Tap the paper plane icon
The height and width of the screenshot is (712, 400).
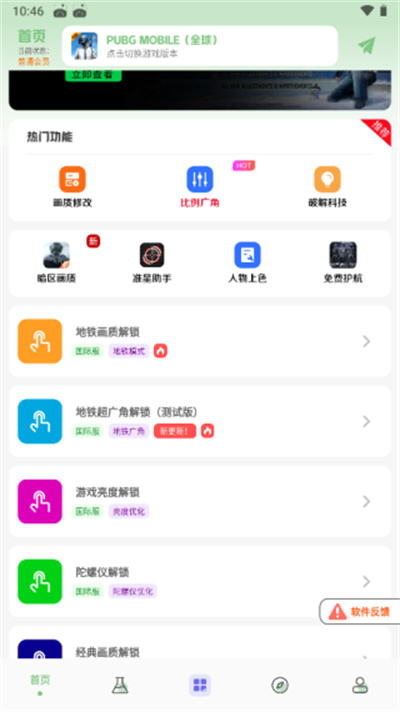[366, 45]
